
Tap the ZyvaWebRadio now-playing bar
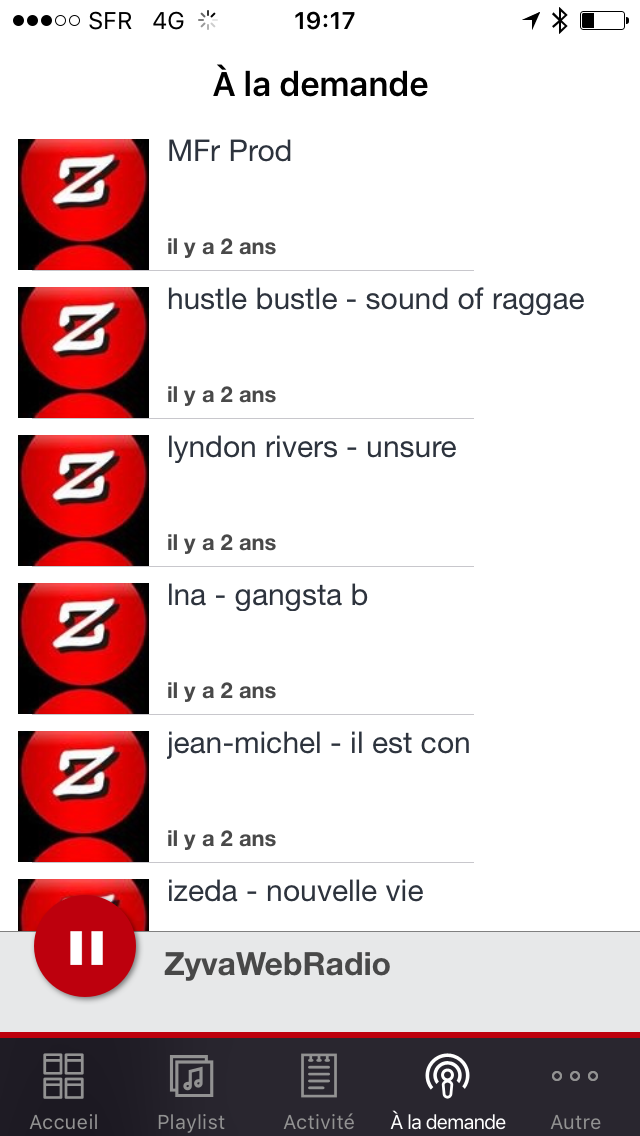(320, 981)
